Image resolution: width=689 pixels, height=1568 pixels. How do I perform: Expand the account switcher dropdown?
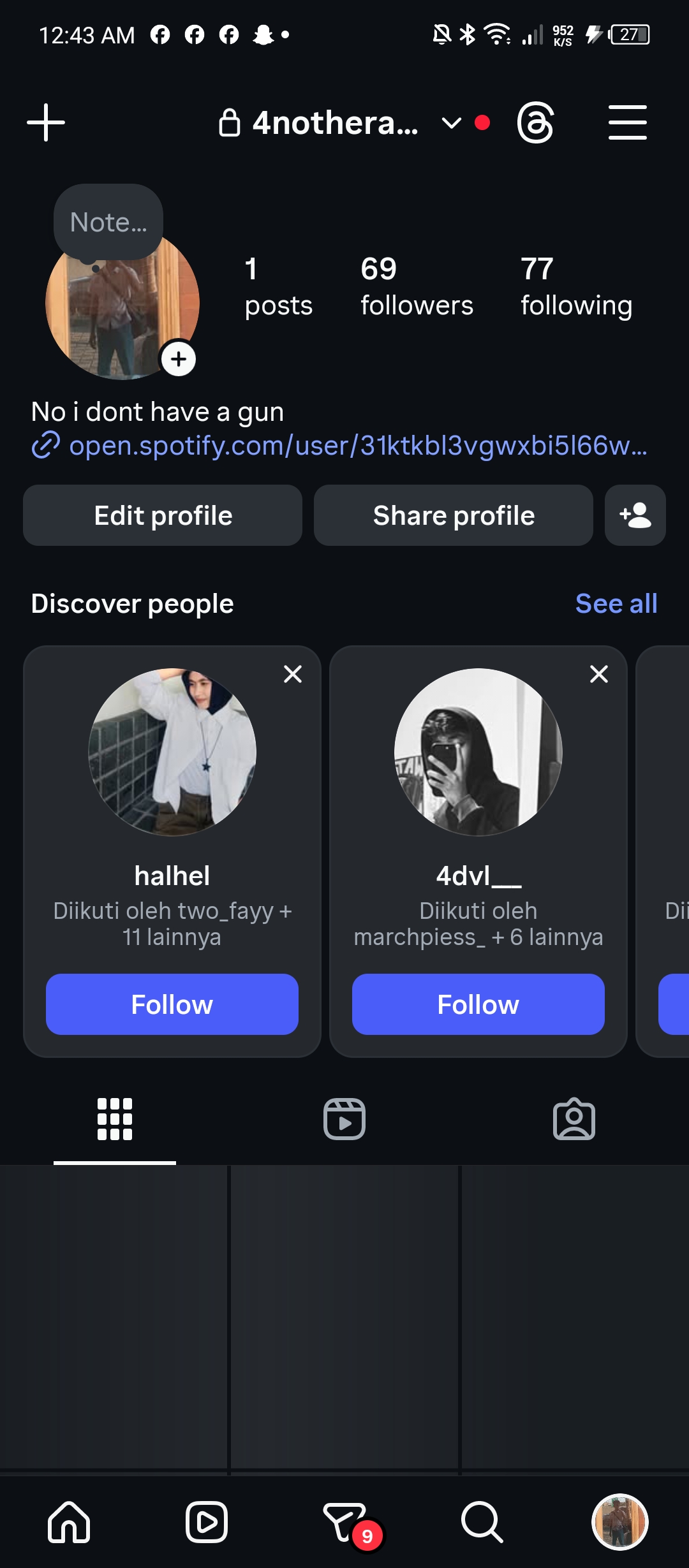(x=451, y=122)
